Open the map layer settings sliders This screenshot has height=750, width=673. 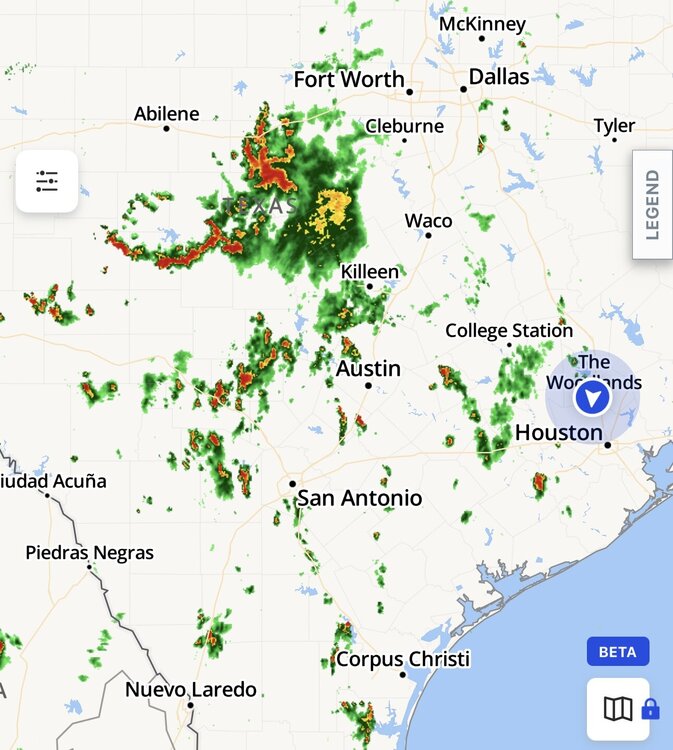coord(47,181)
